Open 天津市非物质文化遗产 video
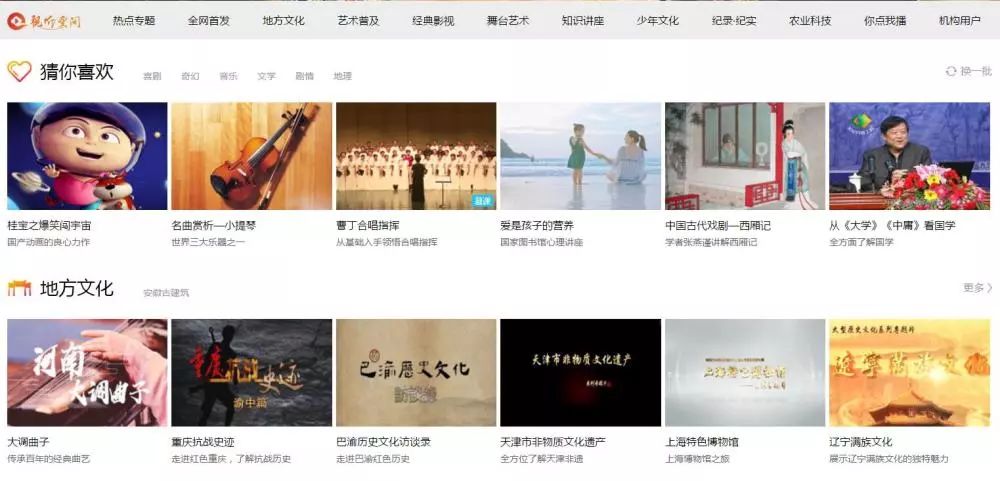Image resolution: width=1000 pixels, height=481 pixels. point(580,372)
